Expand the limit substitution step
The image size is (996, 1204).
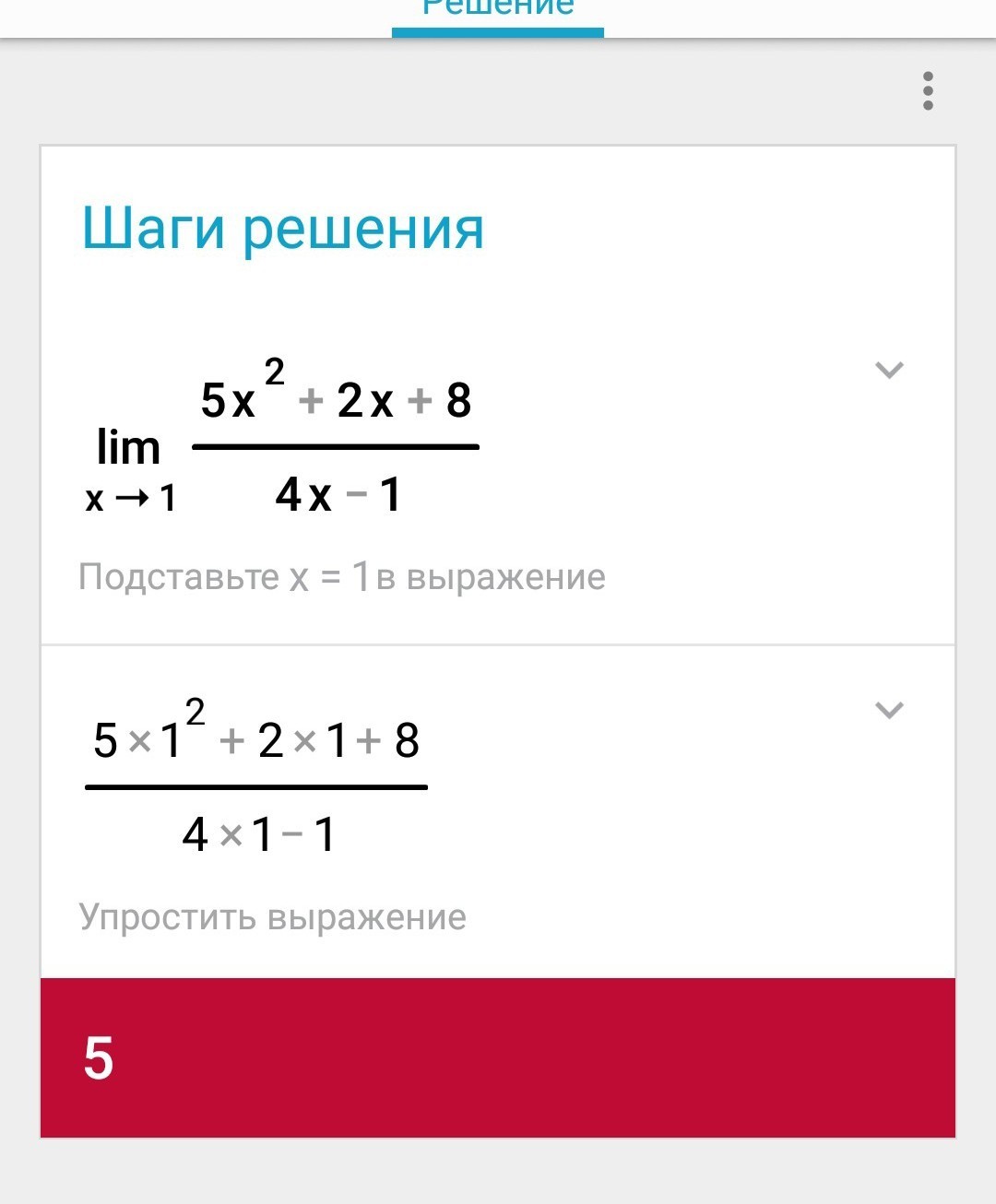tap(888, 371)
